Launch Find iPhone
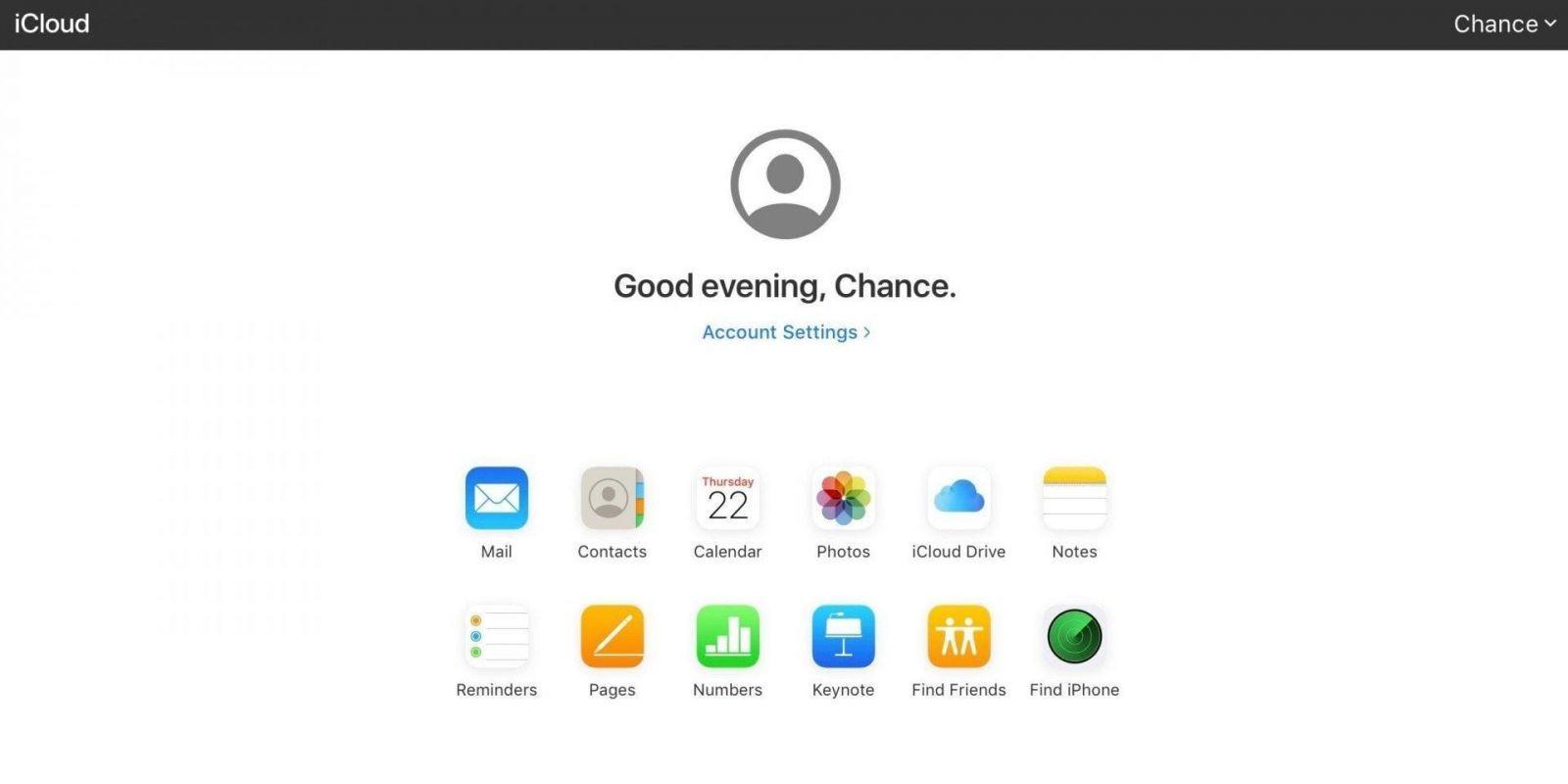The height and width of the screenshot is (784, 1568). pos(1074,637)
